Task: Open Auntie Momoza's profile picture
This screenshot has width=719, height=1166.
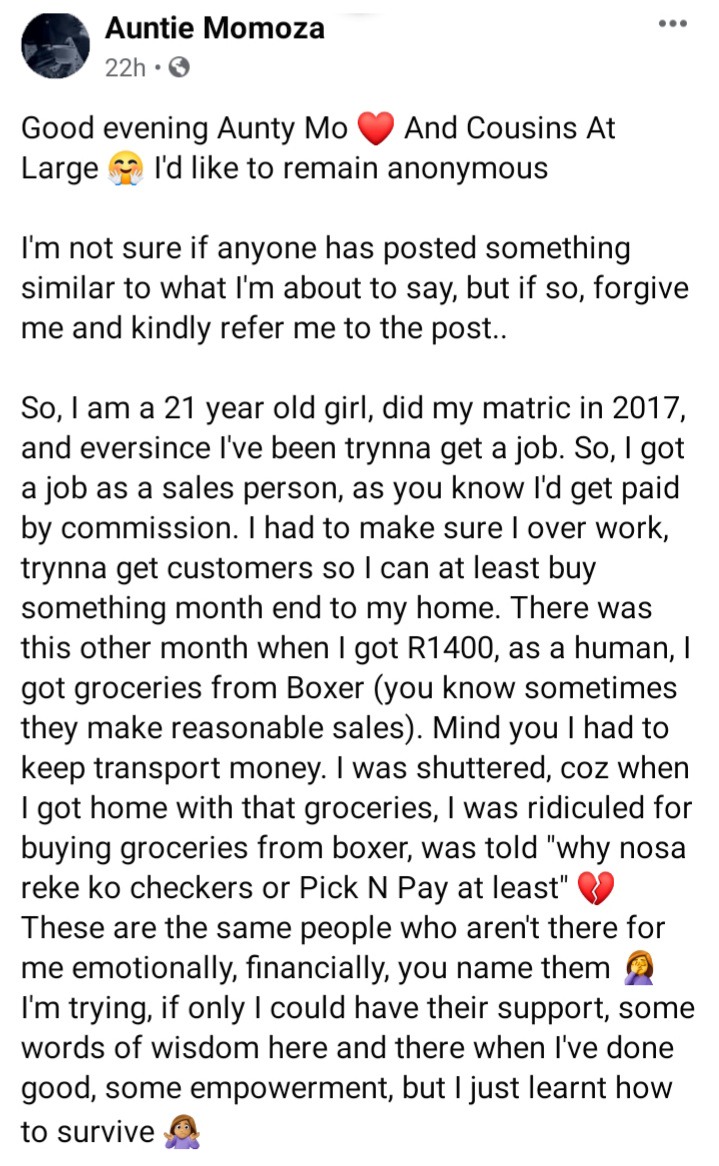Action: pyautogui.click(x=56, y=45)
